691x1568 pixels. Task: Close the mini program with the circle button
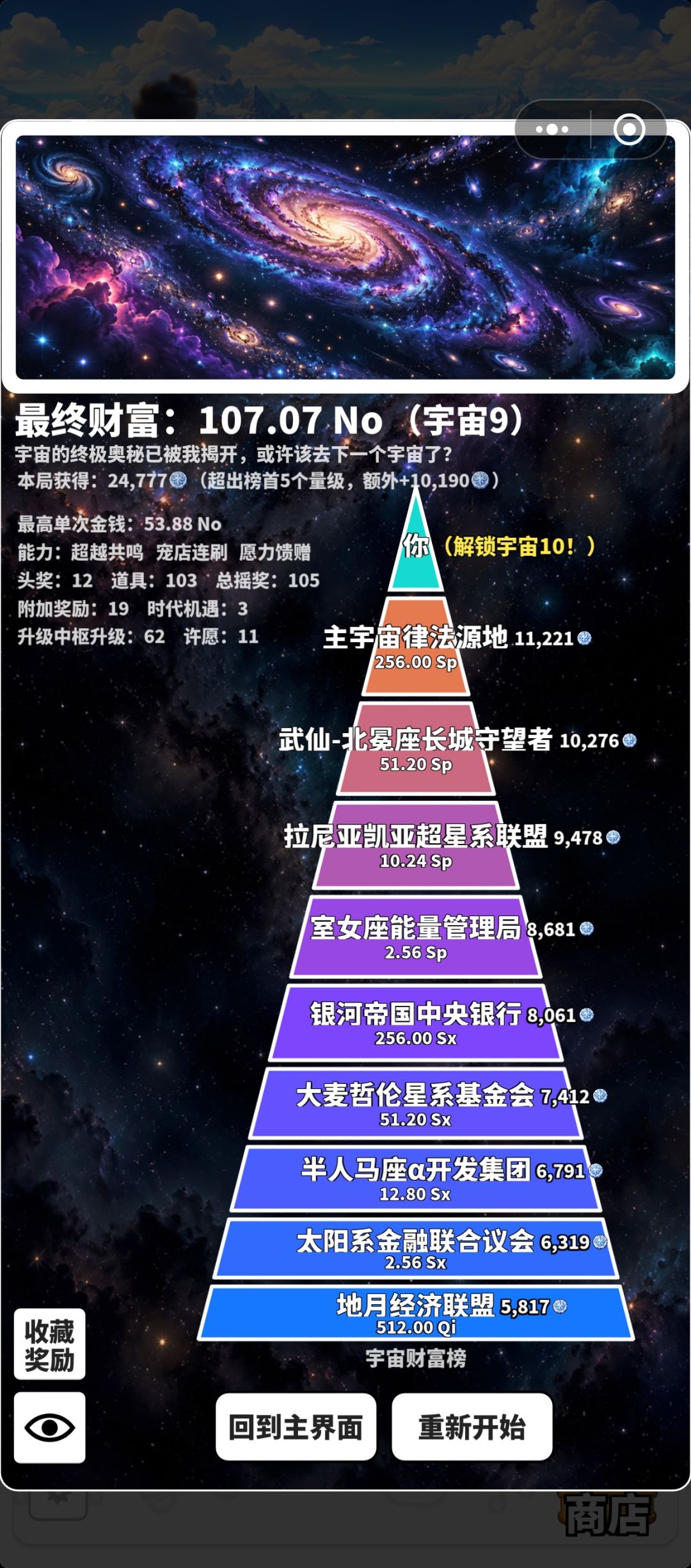629,129
